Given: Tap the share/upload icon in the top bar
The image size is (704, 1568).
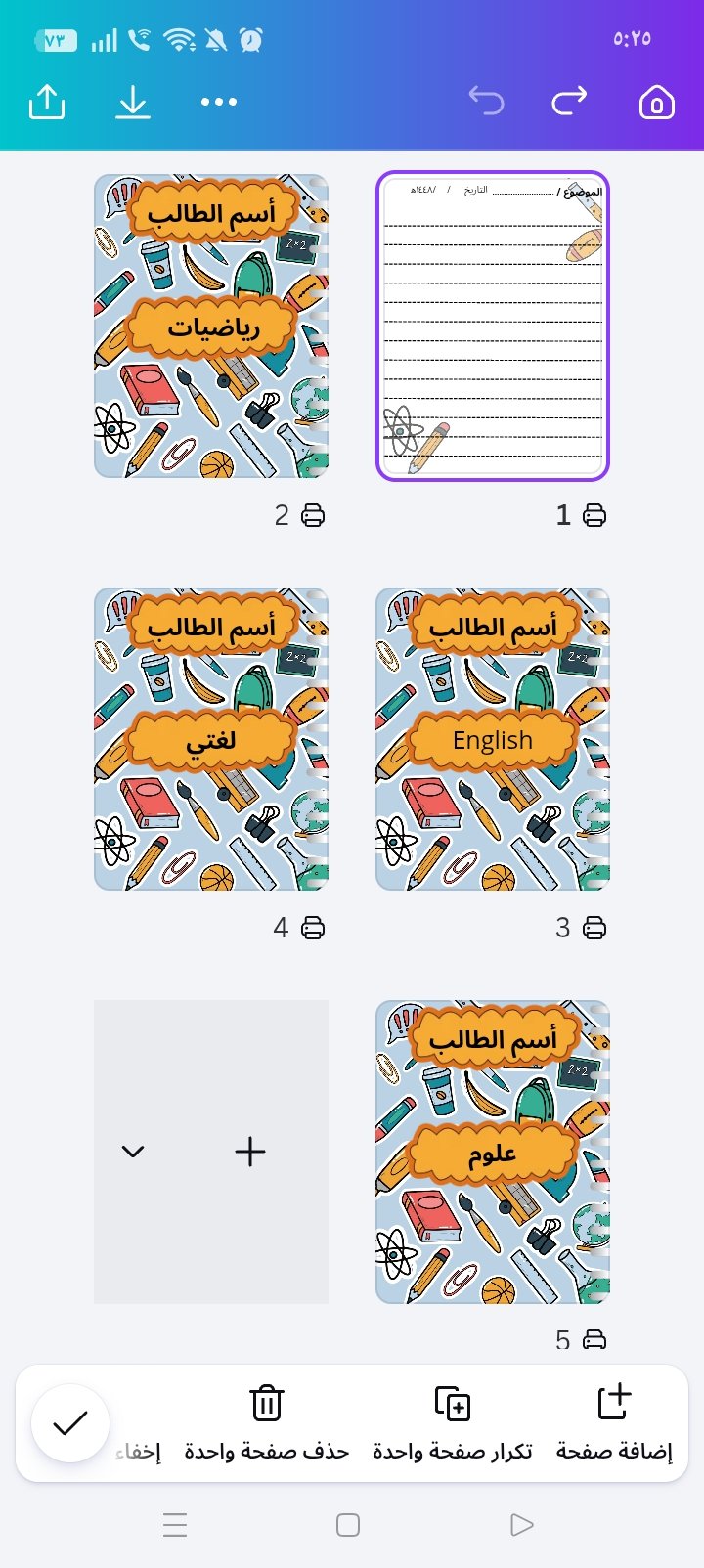Looking at the screenshot, I should (47, 102).
